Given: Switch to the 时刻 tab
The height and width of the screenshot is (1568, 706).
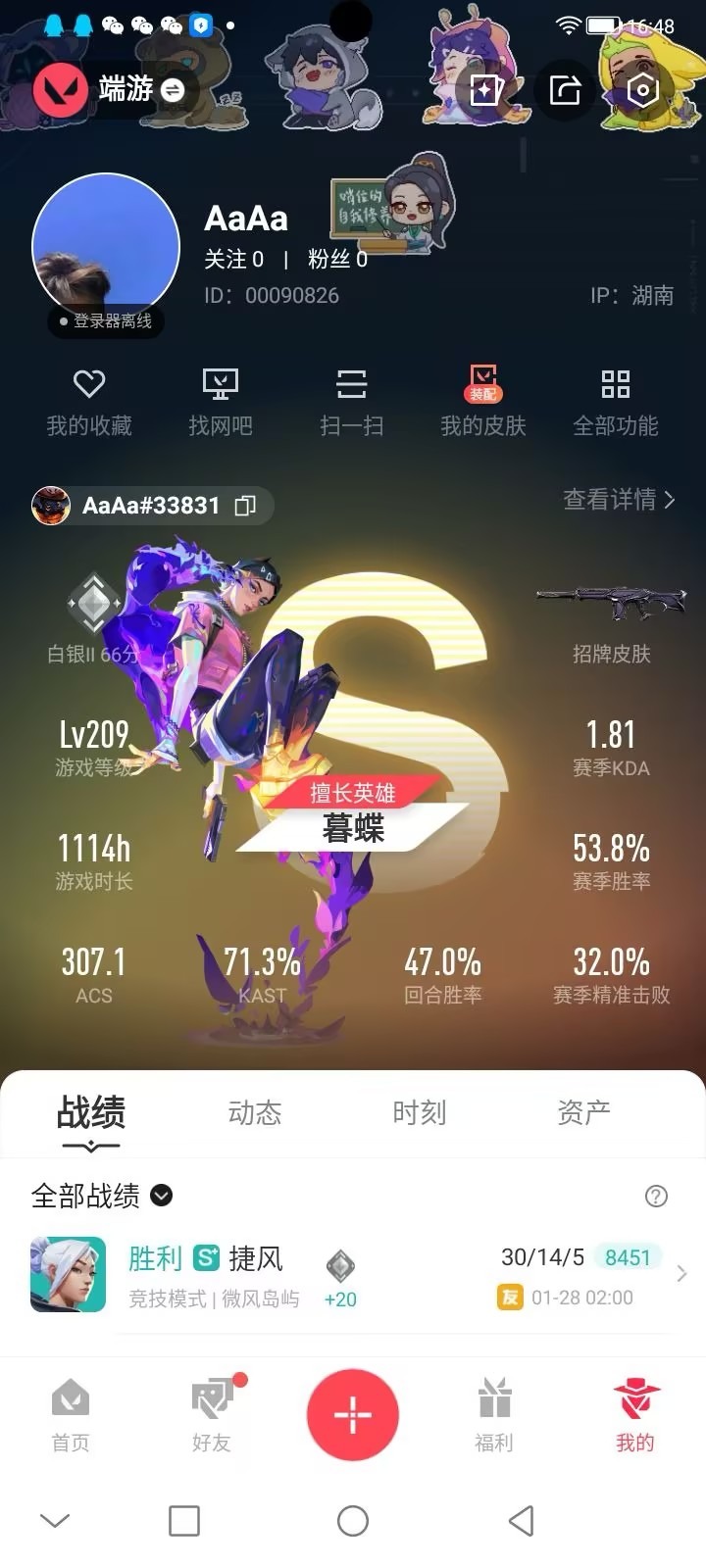Looking at the screenshot, I should pos(419,1112).
